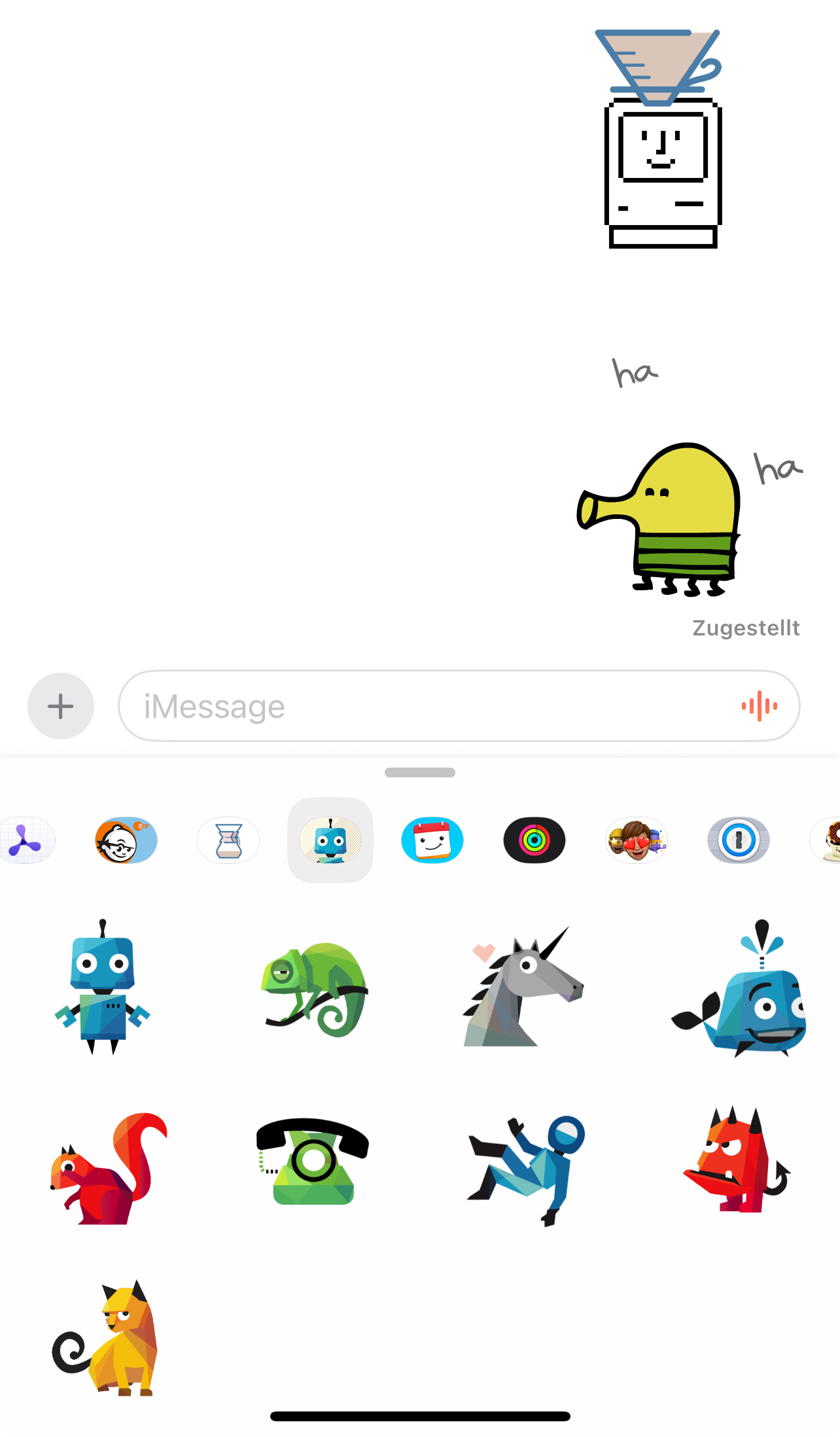Choose the gray unicorn sticker

pyautogui.click(x=523, y=987)
